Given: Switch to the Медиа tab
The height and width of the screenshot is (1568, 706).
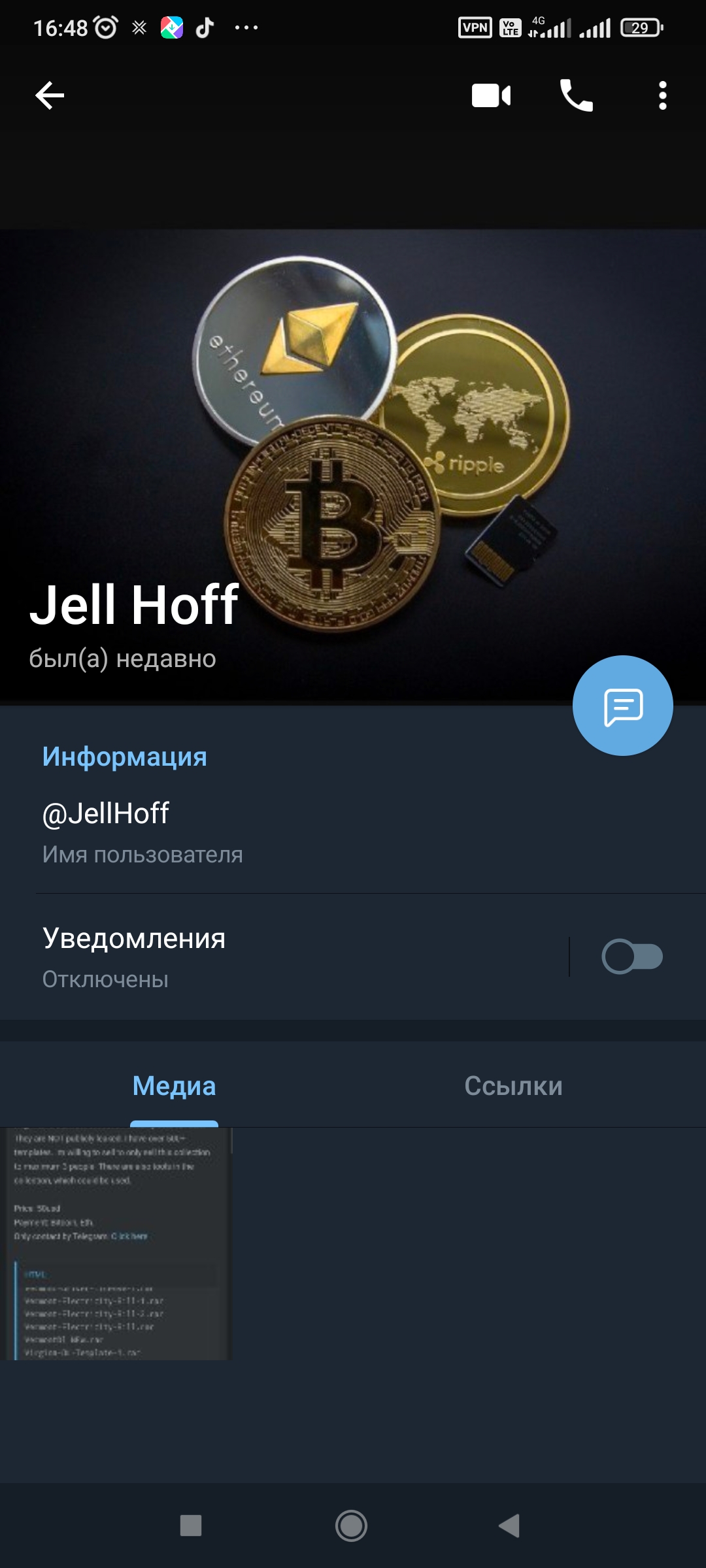Looking at the screenshot, I should tap(174, 1086).
